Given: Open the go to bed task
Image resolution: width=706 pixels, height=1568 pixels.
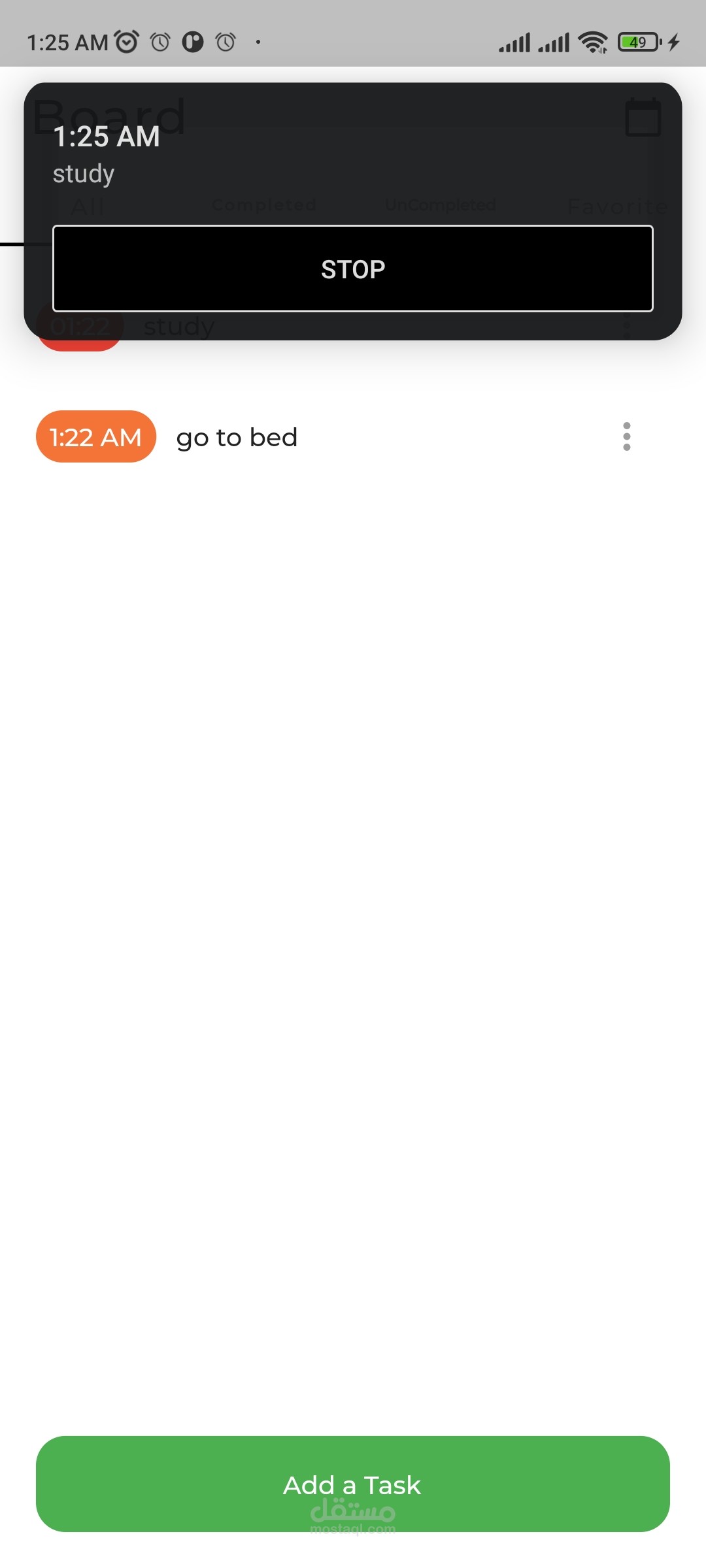Looking at the screenshot, I should click(x=237, y=438).
